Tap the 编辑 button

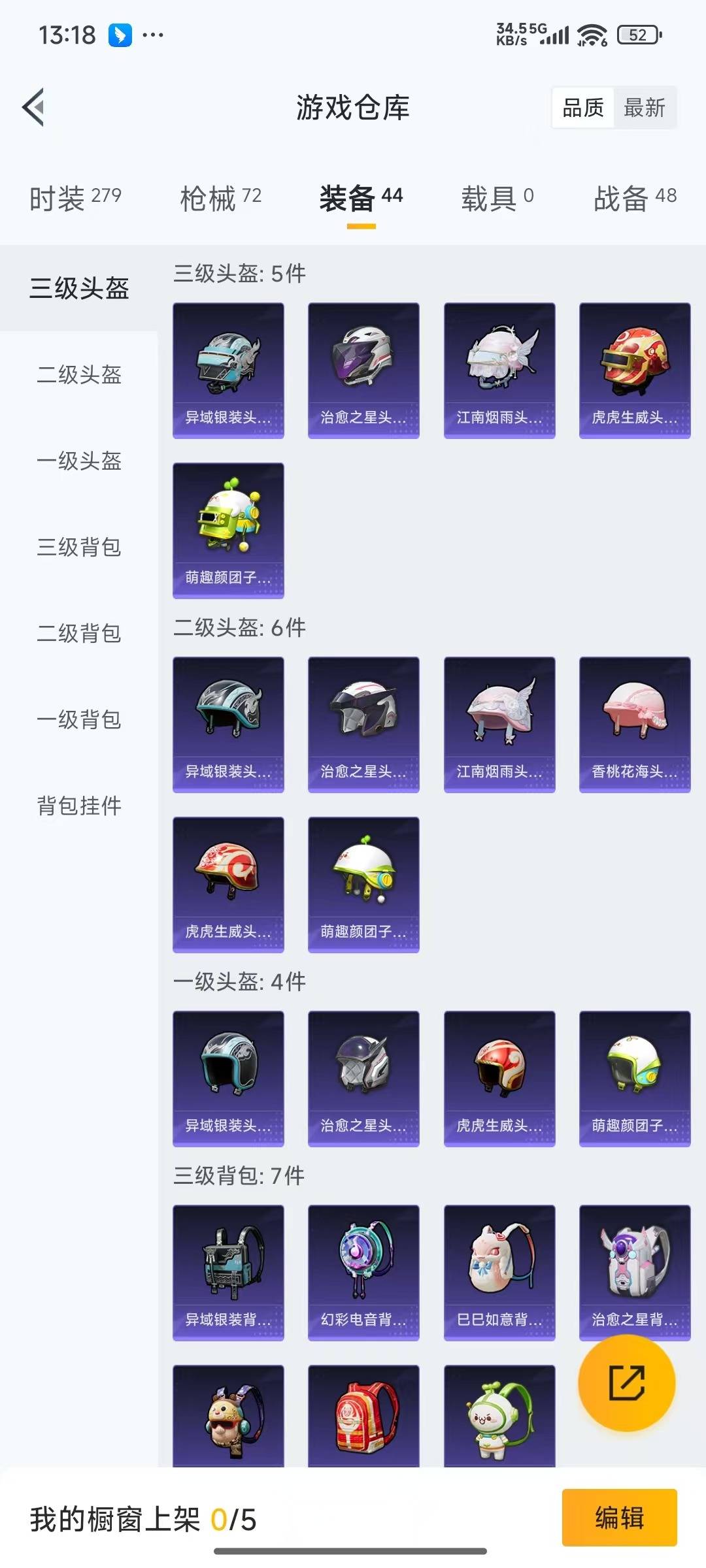coord(619,1517)
